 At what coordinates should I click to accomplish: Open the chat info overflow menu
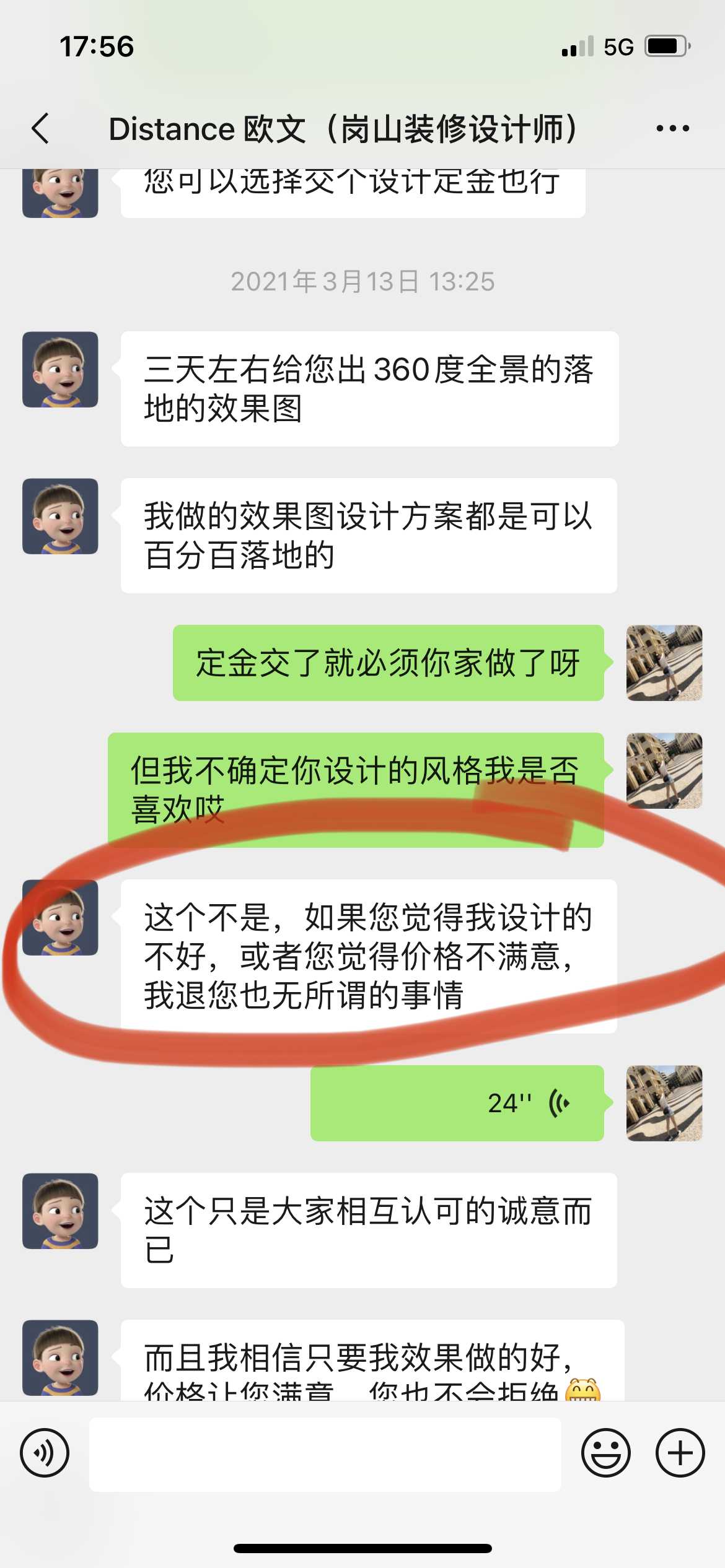672,129
